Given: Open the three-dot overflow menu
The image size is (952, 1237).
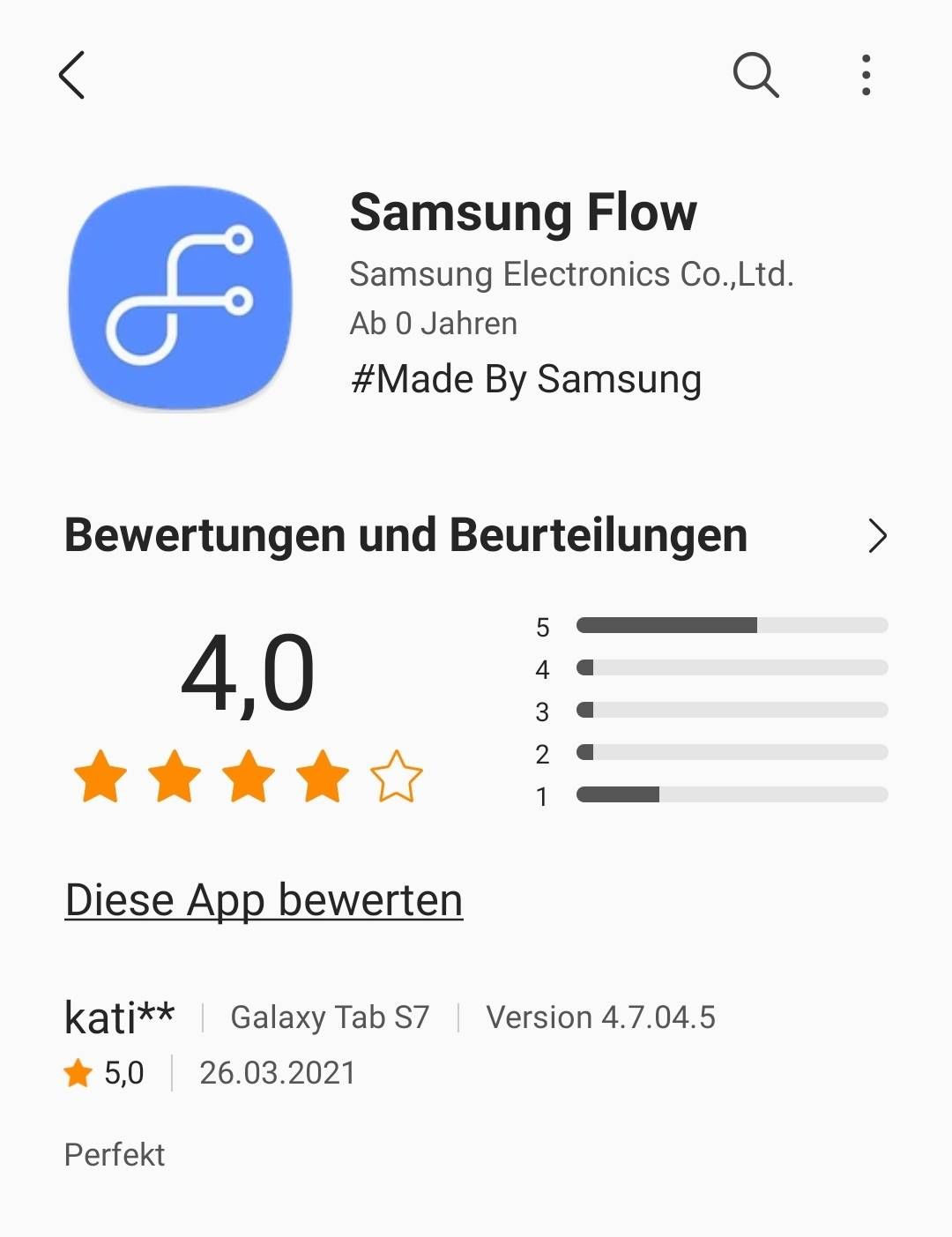Looking at the screenshot, I should point(866,75).
